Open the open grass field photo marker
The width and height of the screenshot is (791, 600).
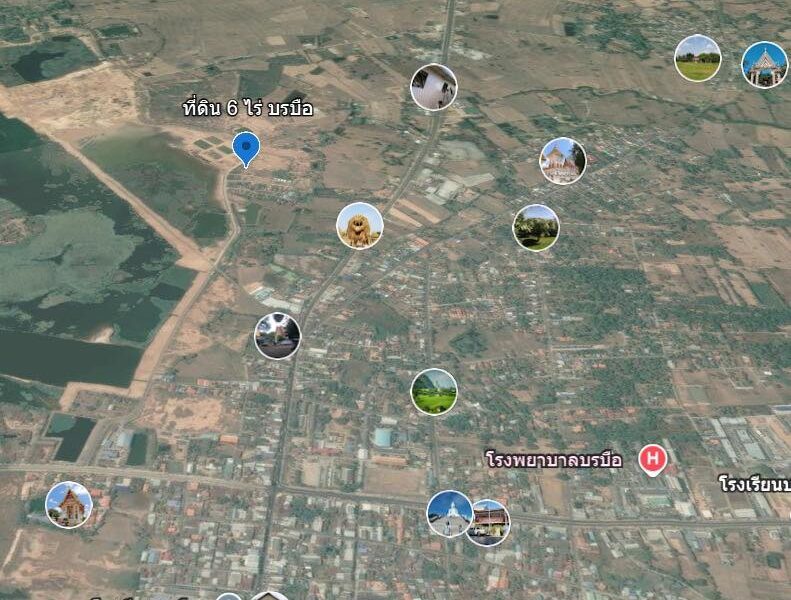click(698, 58)
